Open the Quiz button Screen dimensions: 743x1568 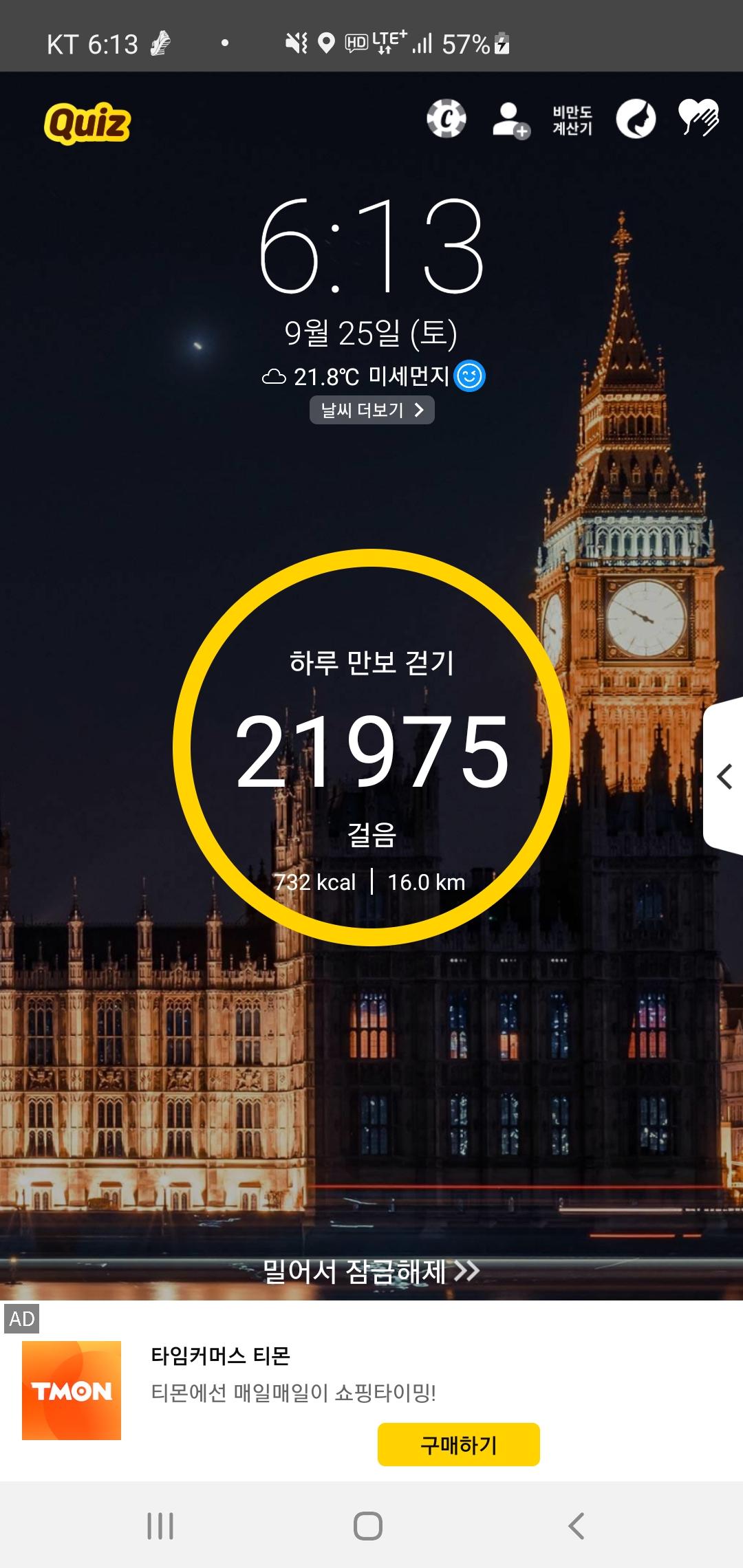click(x=87, y=123)
